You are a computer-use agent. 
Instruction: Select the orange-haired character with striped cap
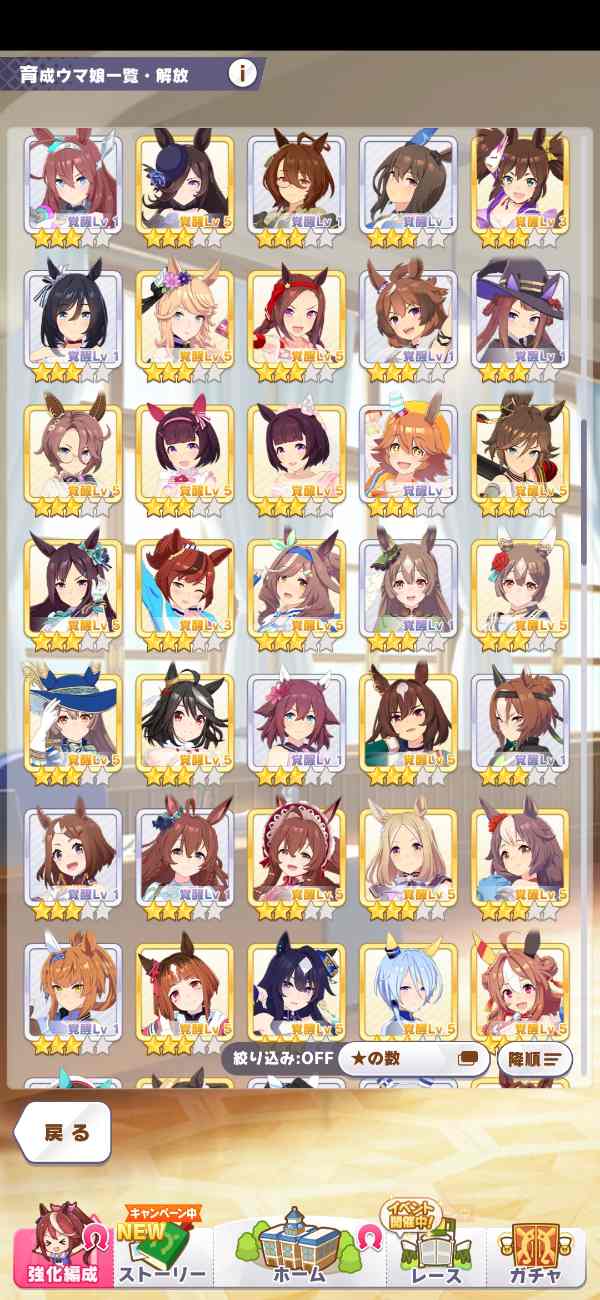pos(408,452)
